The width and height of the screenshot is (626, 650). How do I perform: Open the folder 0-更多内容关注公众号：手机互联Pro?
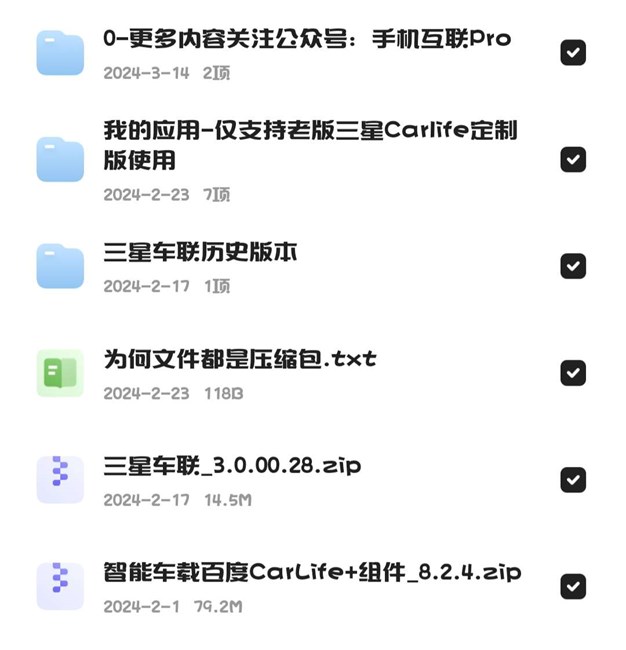click(x=306, y=40)
